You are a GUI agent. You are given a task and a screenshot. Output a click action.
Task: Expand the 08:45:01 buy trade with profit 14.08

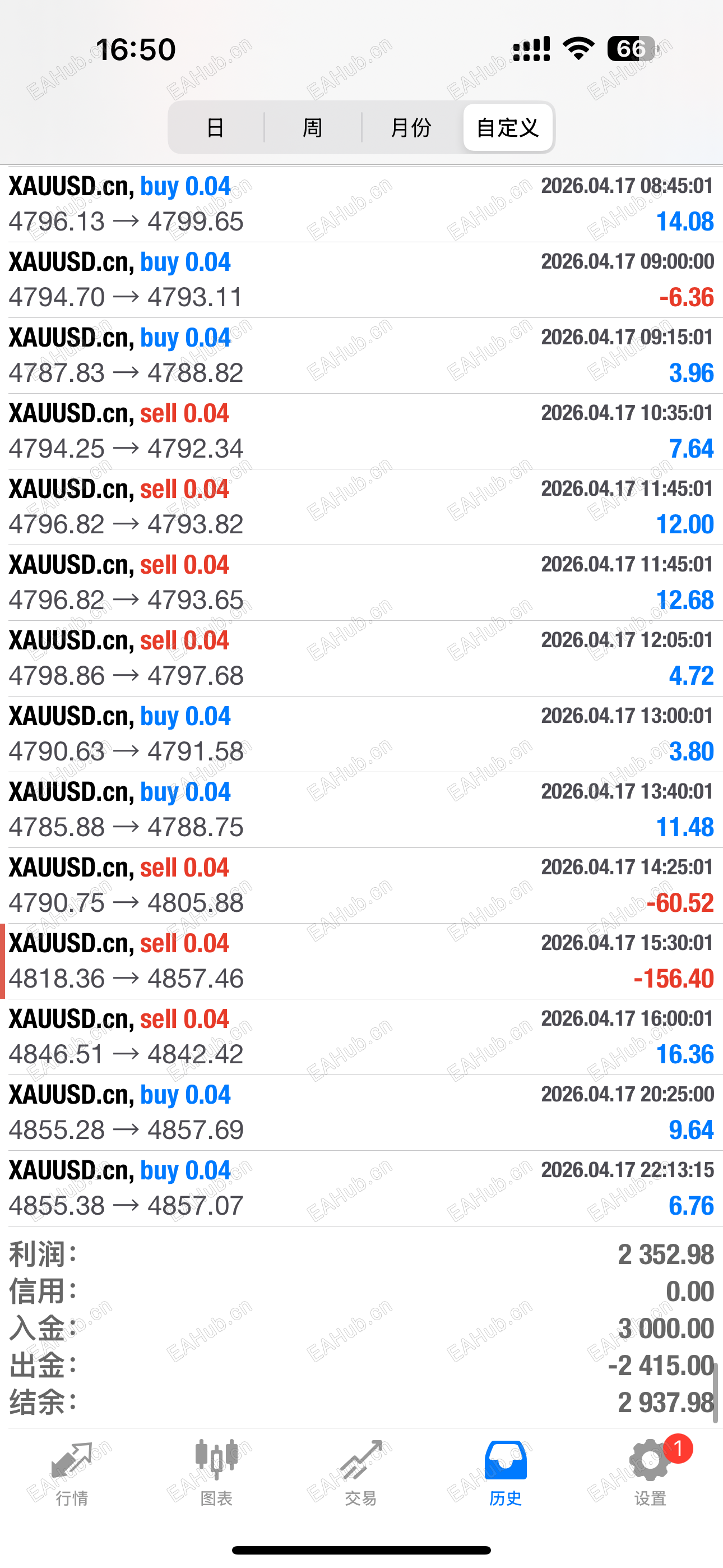pos(361,204)
